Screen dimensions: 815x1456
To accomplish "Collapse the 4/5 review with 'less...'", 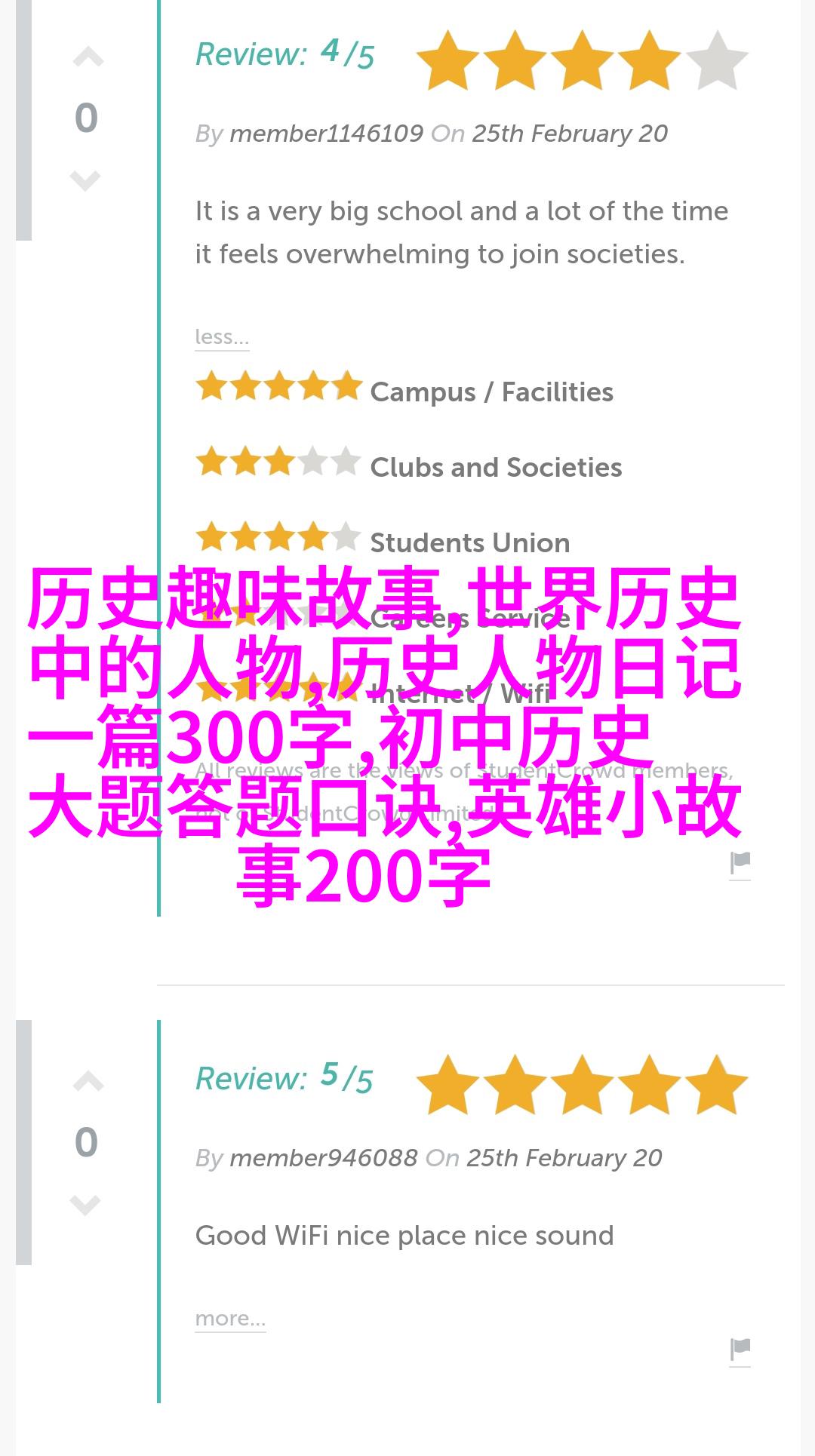I will (221, 336).
